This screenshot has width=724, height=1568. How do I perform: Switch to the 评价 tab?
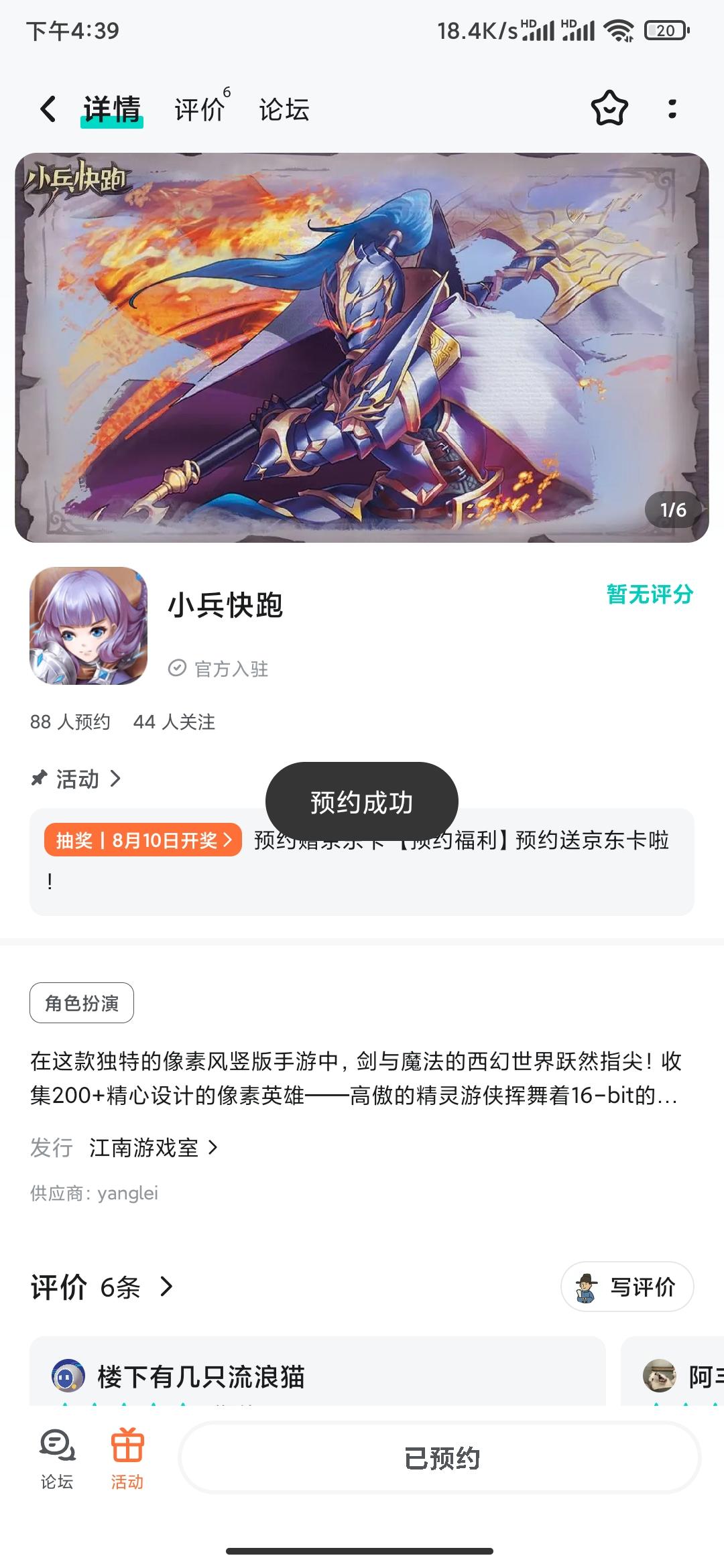coord(198,109)
